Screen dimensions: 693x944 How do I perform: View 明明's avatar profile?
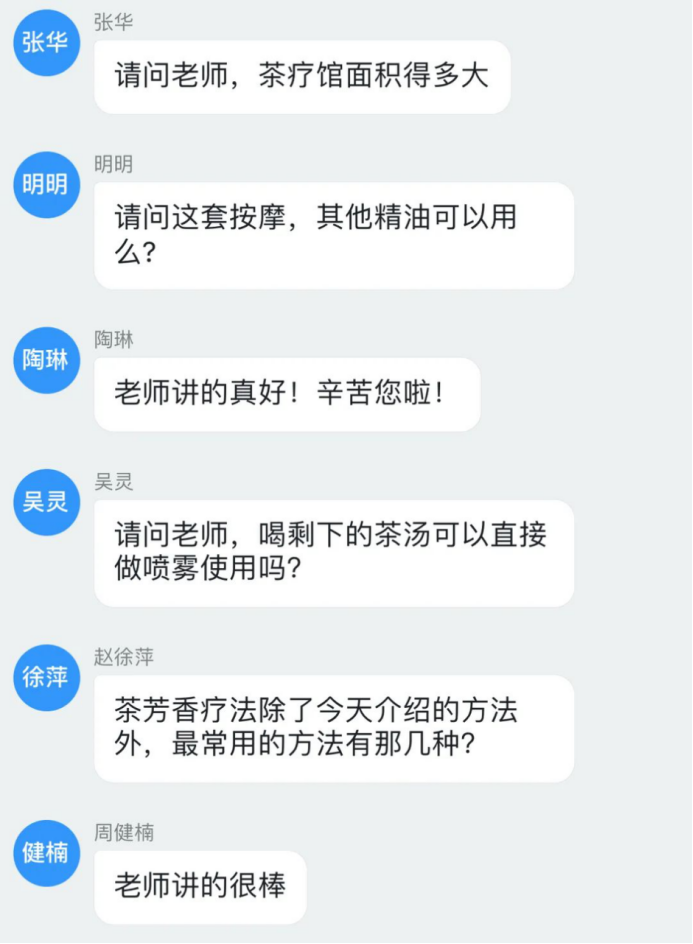tap(45, 184)
